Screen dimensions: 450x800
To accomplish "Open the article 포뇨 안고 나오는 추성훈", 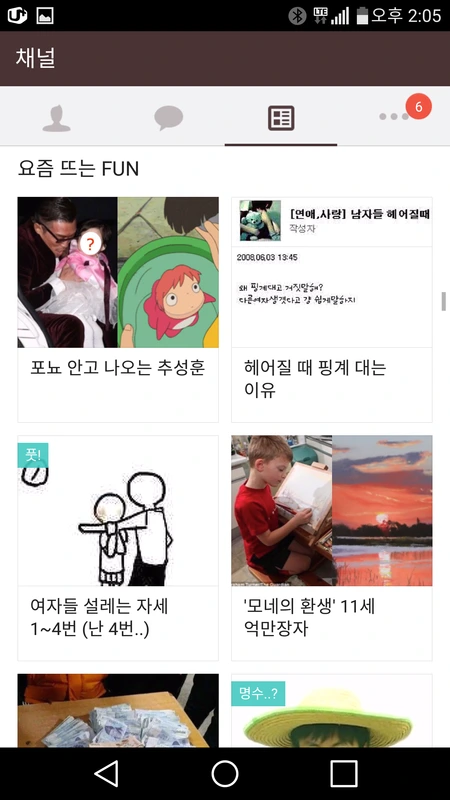I will tap(118, 310).
